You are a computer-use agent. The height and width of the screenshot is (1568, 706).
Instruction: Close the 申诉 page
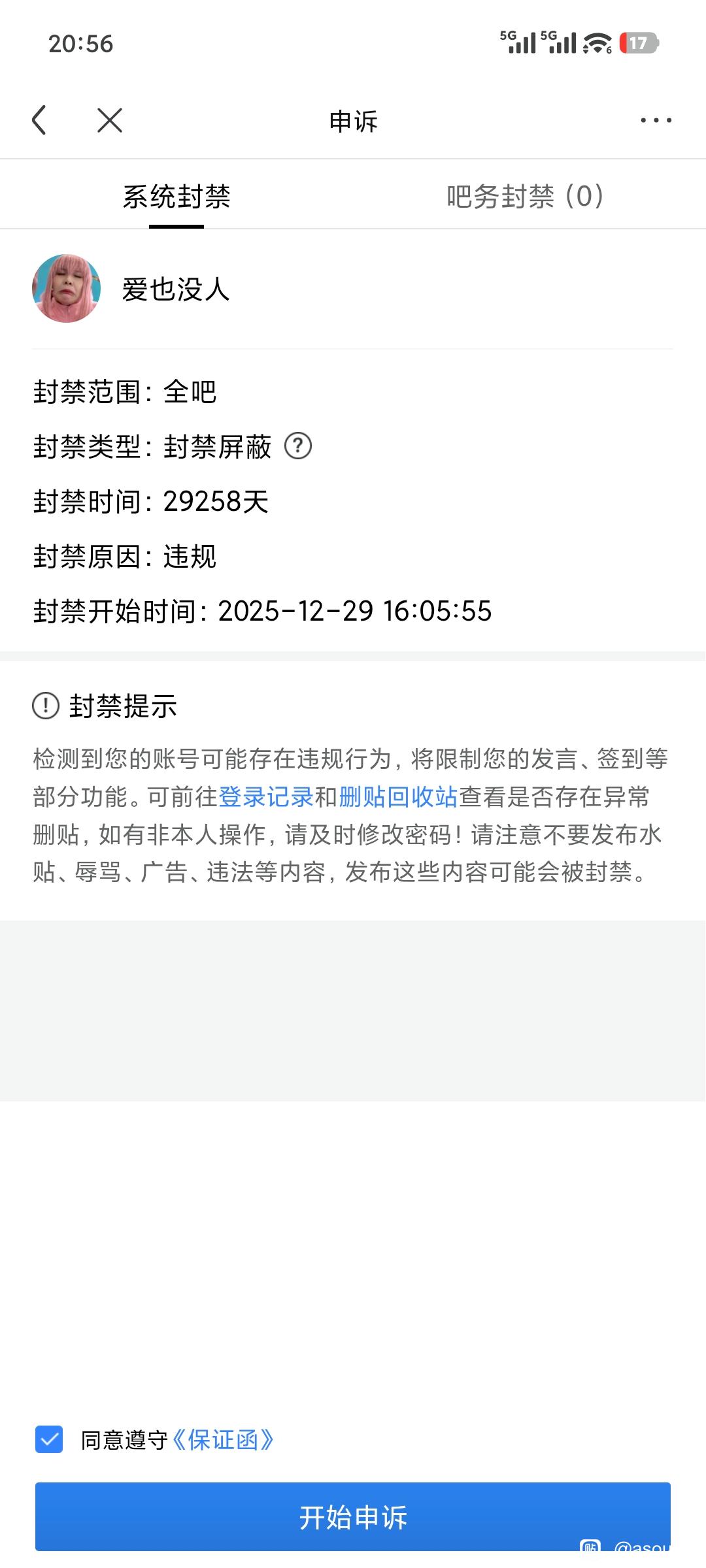pos(110,120)
